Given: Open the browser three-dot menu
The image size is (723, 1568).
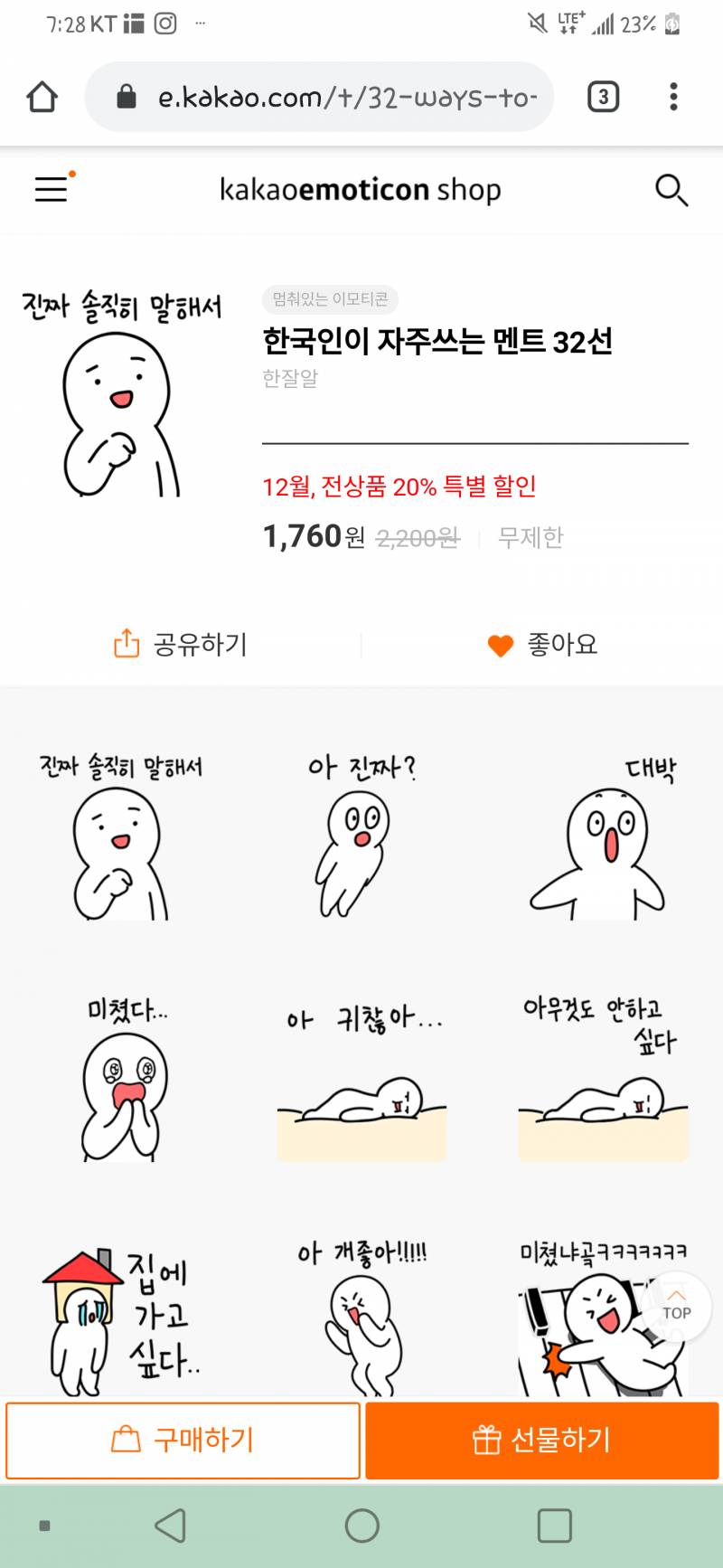Looking at the screenshot, I should pos(673,97).
